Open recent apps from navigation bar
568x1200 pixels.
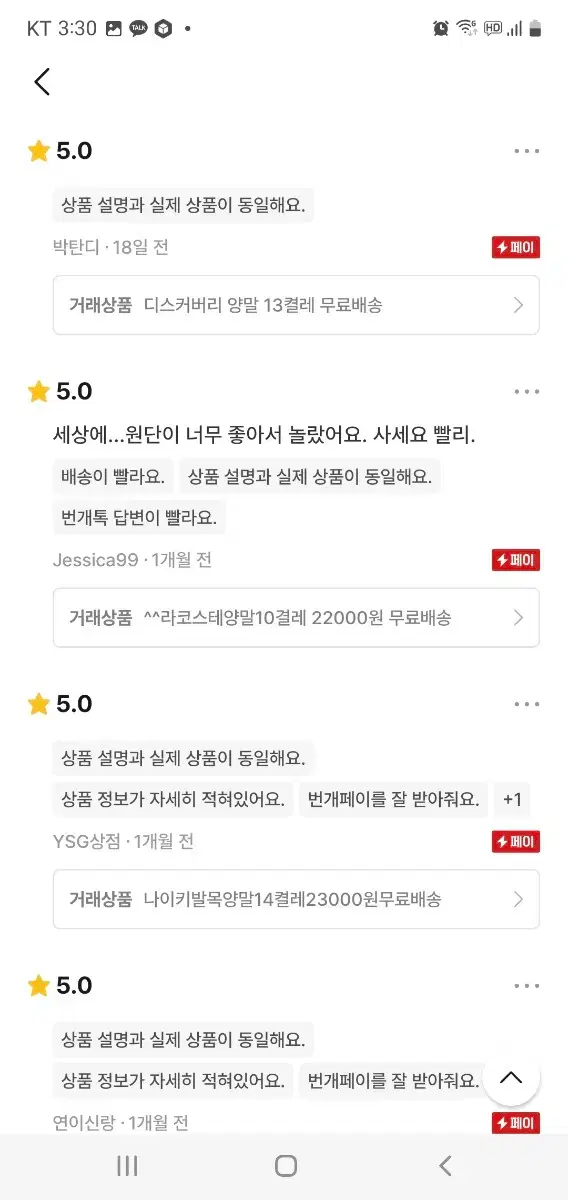point(127,1166)
